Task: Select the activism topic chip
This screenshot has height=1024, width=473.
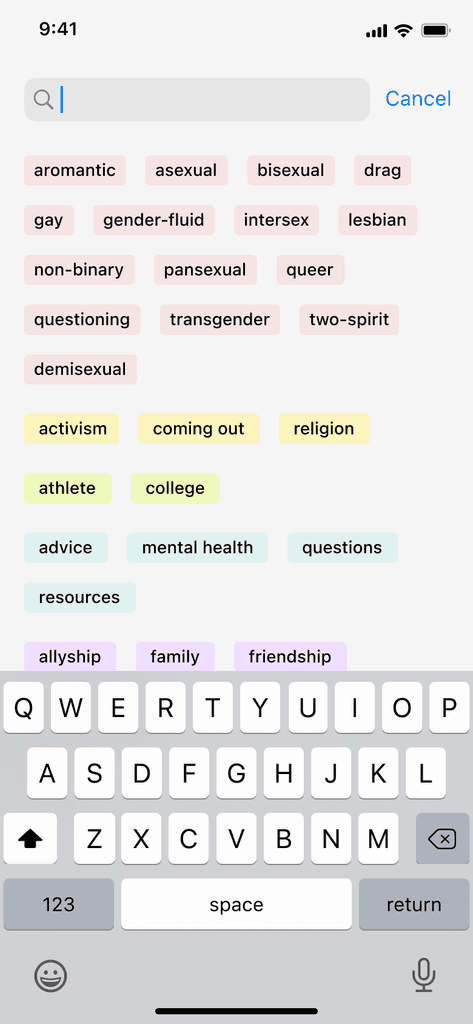Action: (x=72, y=428)
